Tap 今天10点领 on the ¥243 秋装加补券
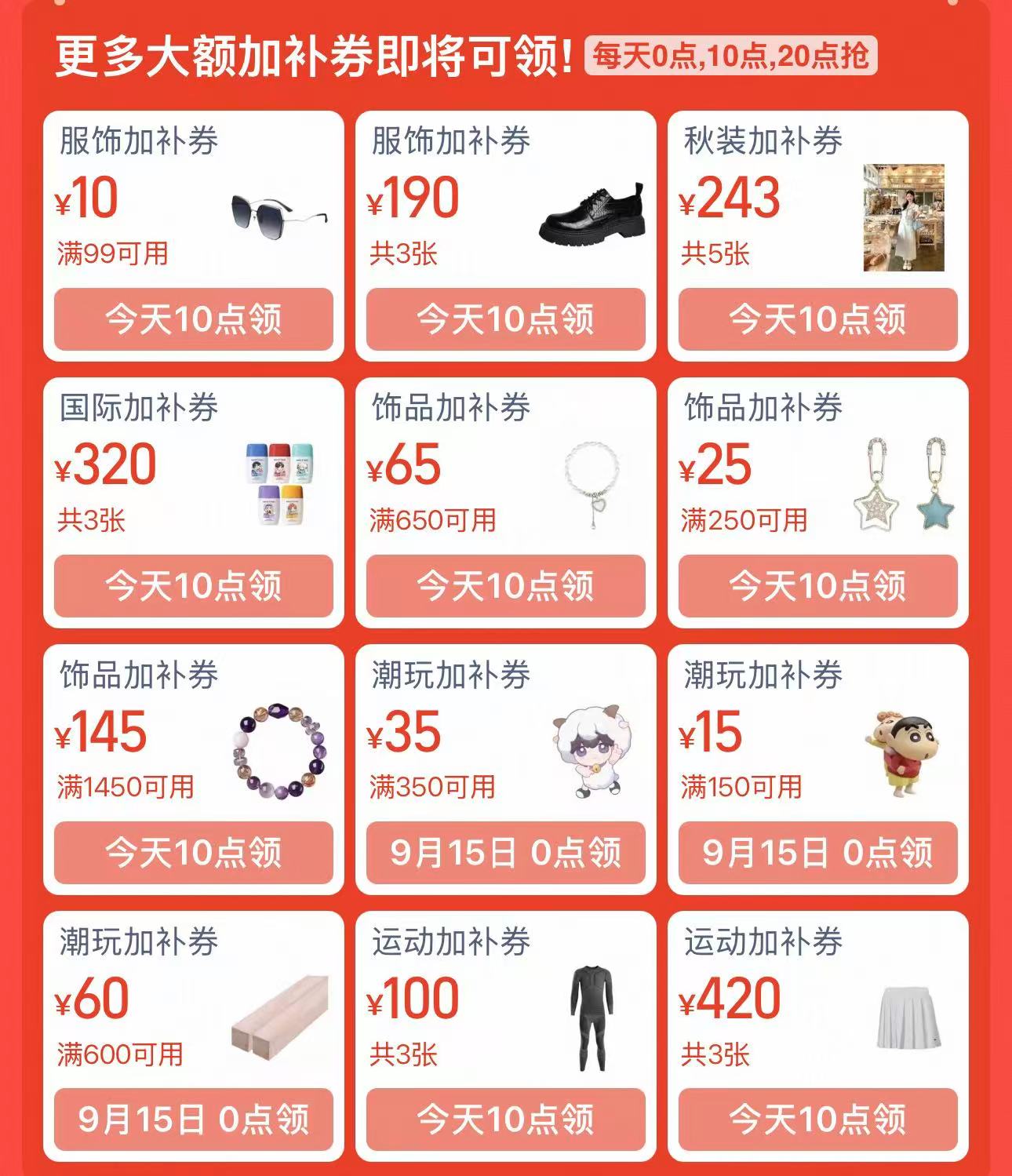The height and width of the screenshot is (1176, 1012). [817, 319]
